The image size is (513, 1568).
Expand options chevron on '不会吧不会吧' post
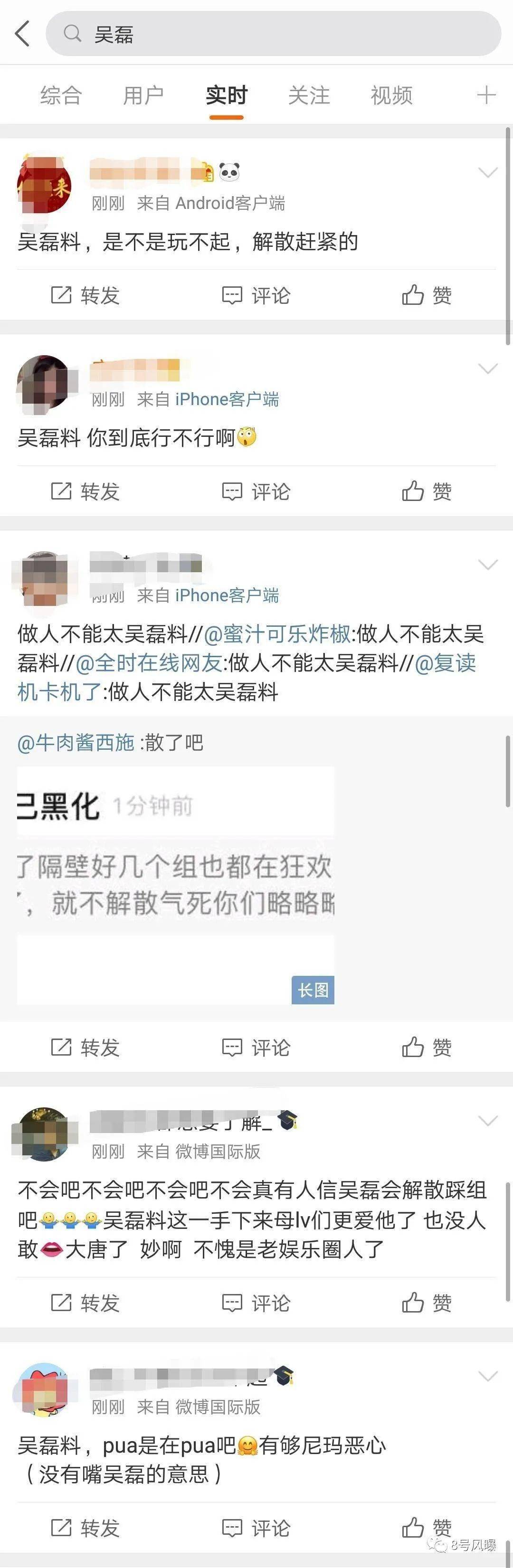pyautogui.click(x=488, y=1121)
